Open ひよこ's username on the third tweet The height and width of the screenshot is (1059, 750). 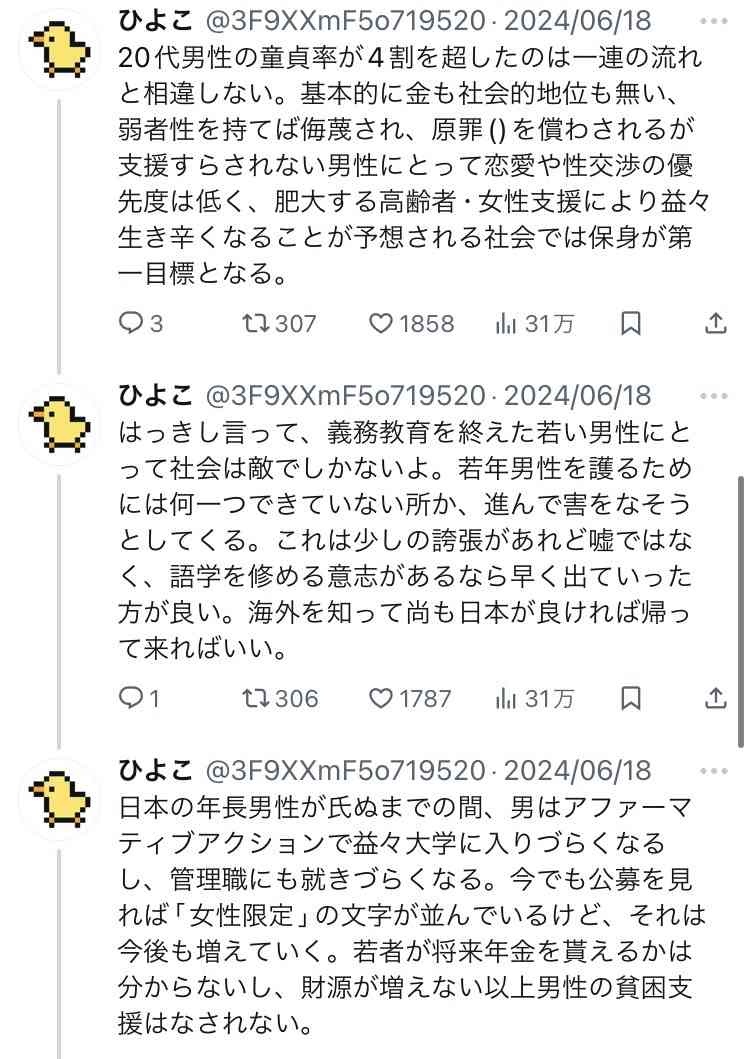point(155,770)
